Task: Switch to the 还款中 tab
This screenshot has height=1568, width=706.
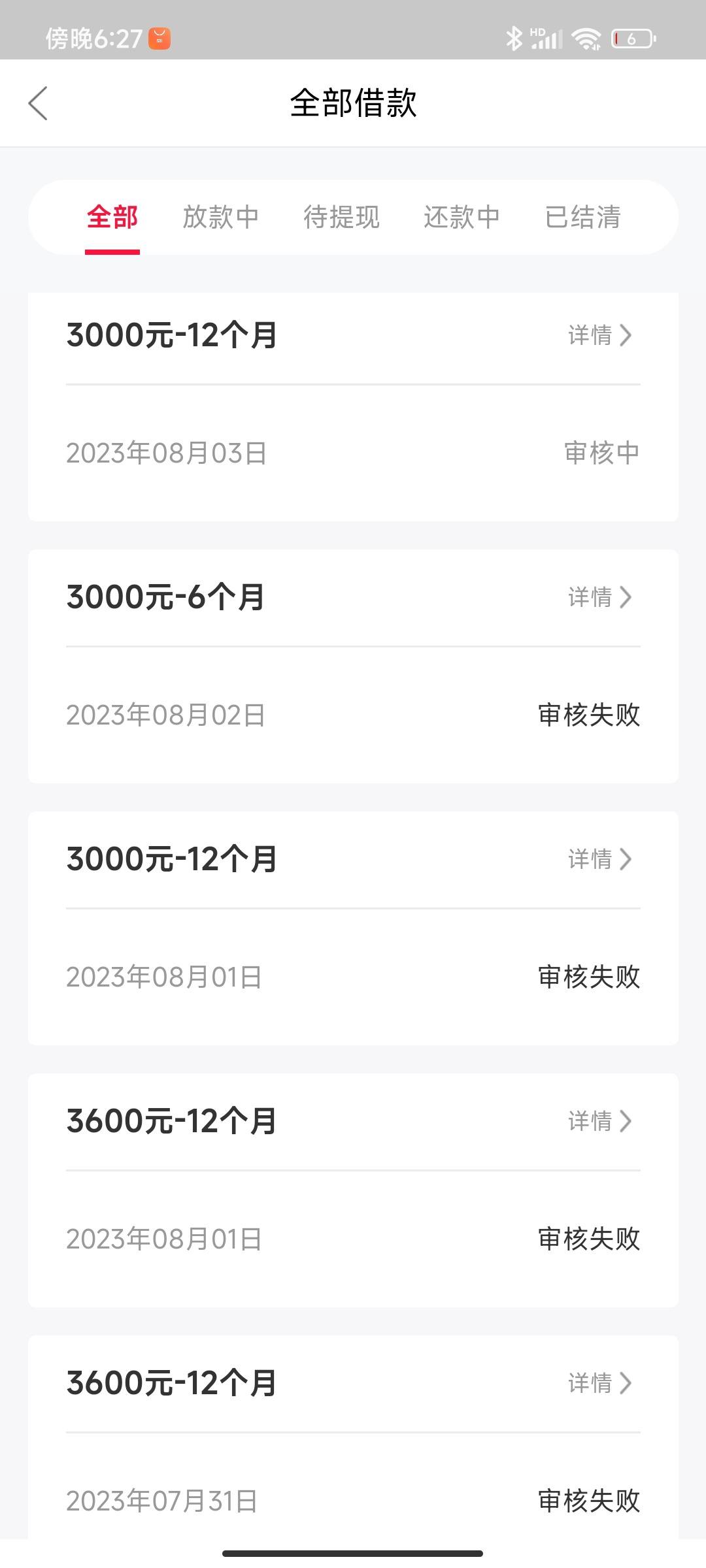Action: click(462, 217)
